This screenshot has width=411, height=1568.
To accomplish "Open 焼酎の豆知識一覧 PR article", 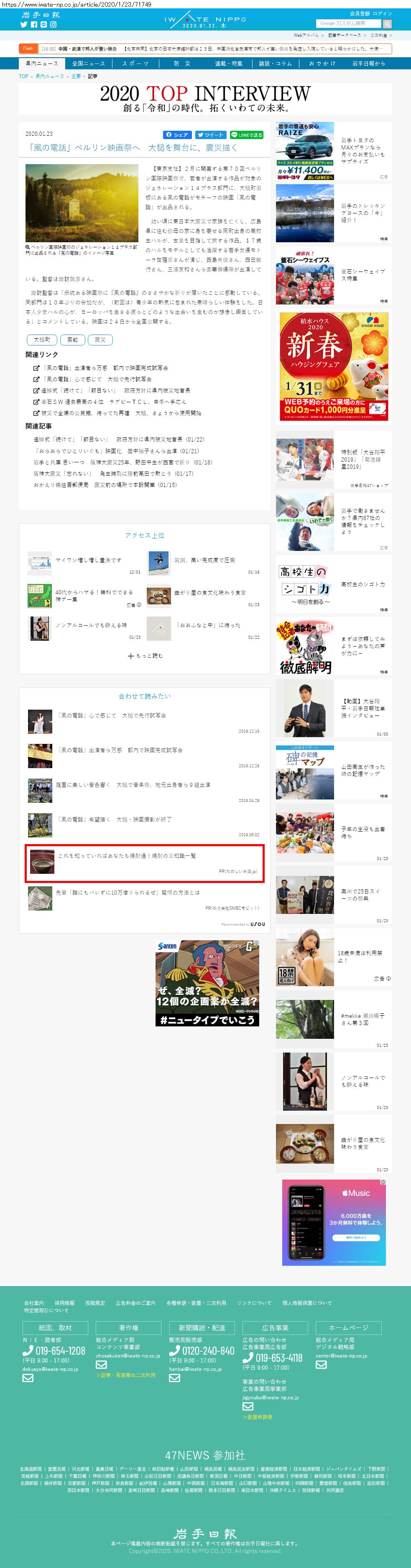I will click(127, 856).
